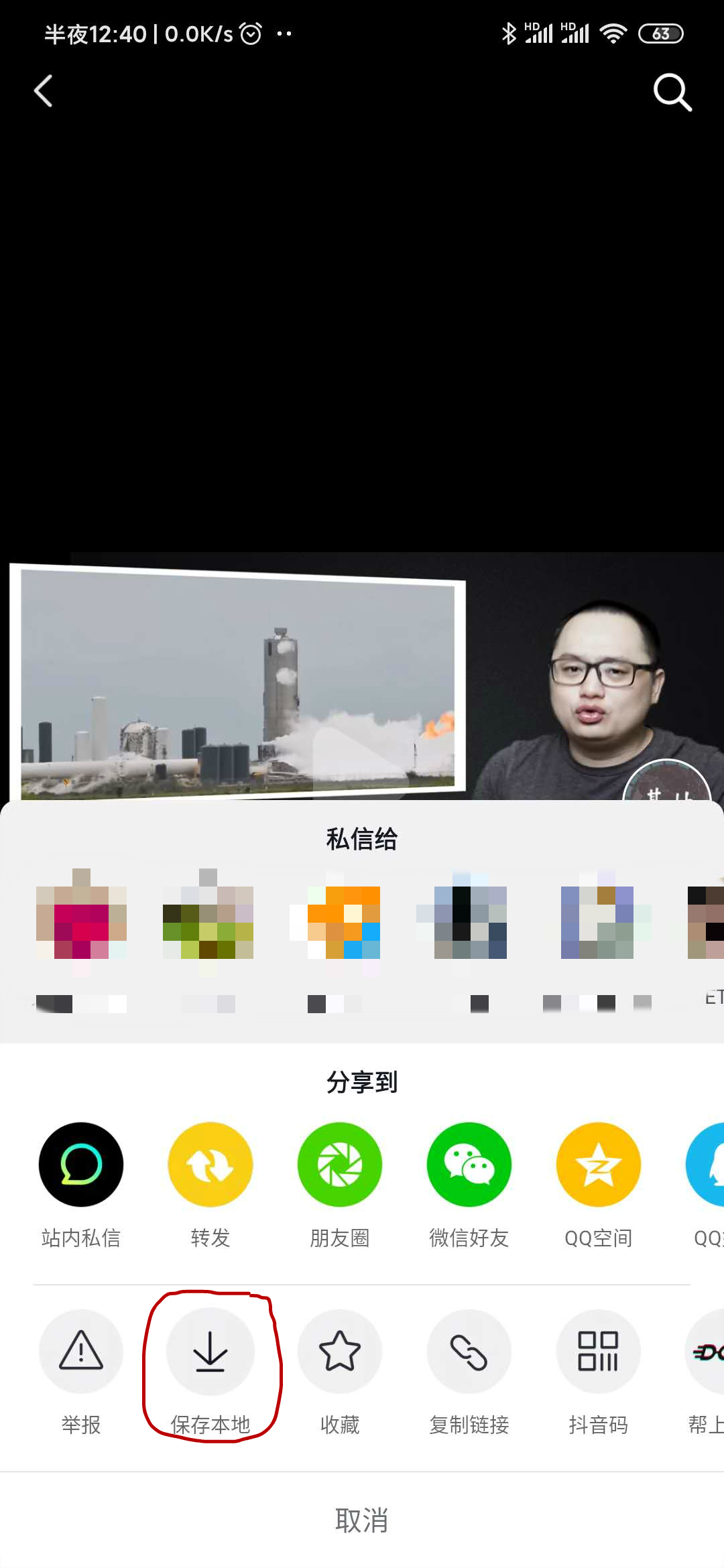Tap 取消 to dismiss share sheet
Image resolution: width=724 pixels, height=1568 pixels.
[x=362, y=1520]
